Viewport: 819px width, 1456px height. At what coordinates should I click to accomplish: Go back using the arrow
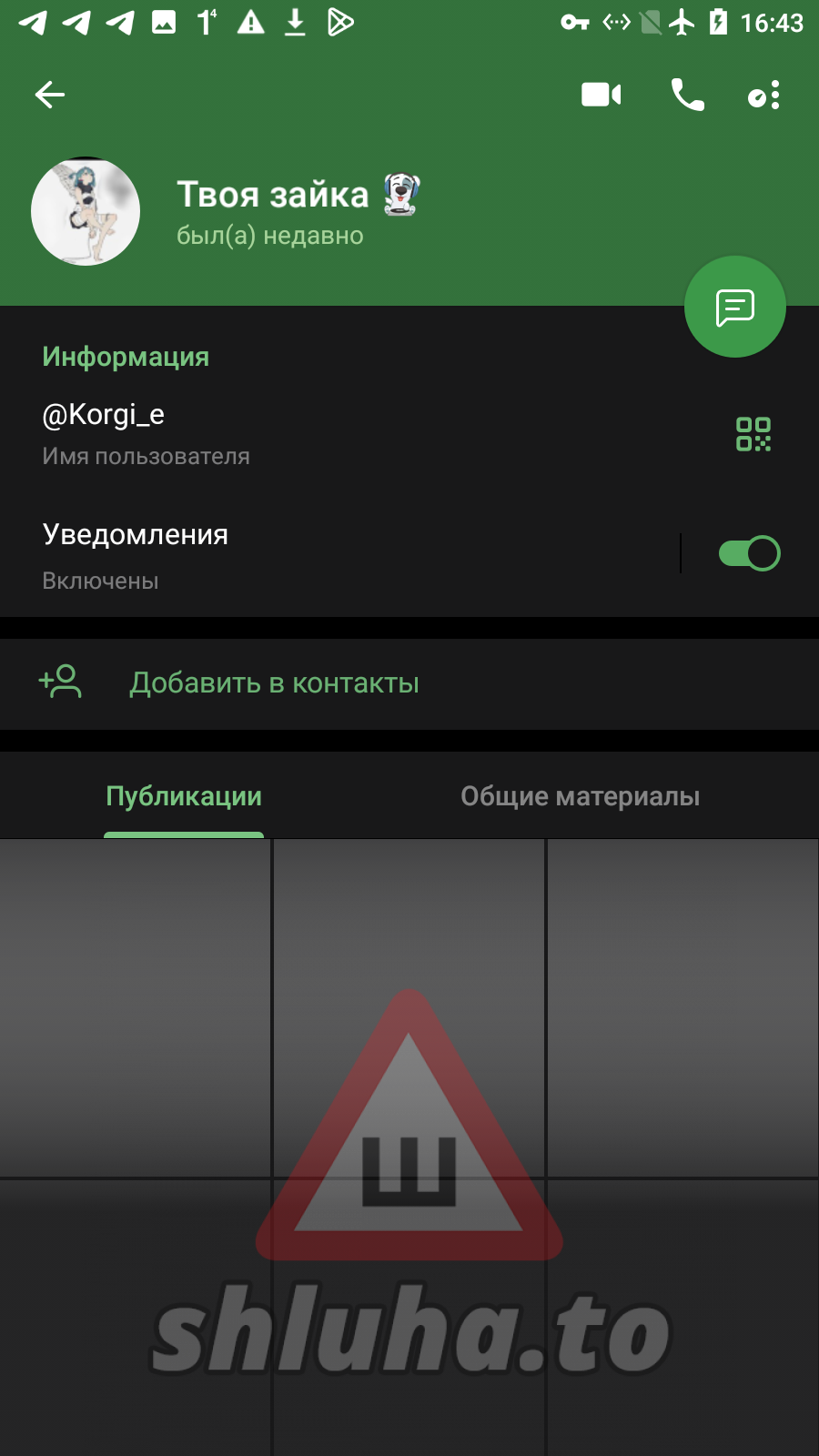(x=50, y=95)
